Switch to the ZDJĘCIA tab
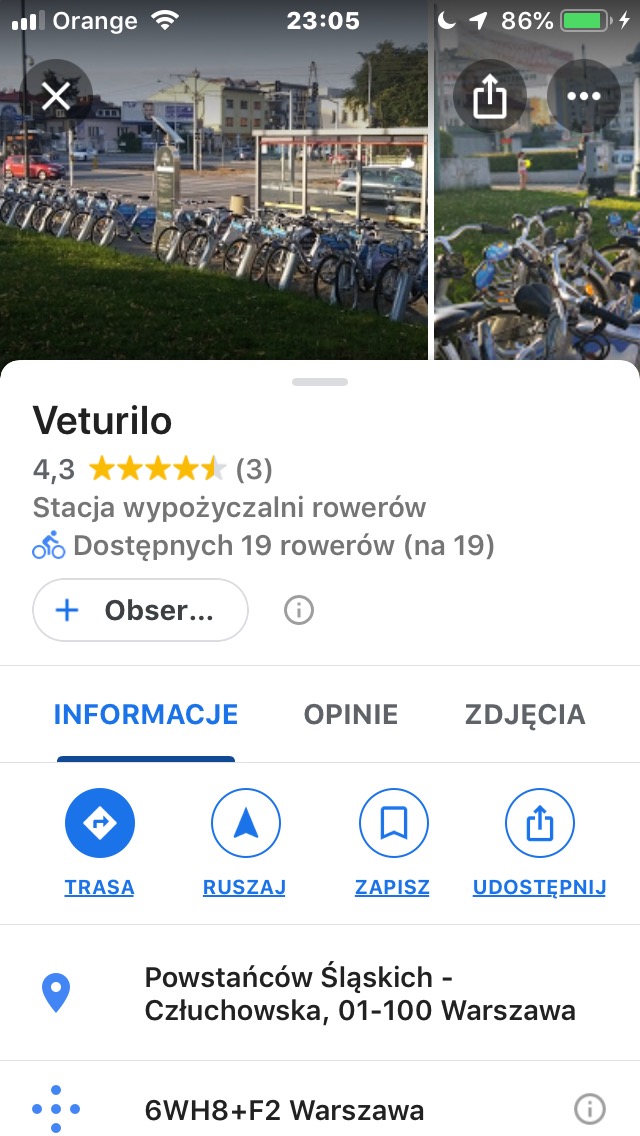Image resolution: width=640 pixels, height=1136 pixels. tap(524, 714)
